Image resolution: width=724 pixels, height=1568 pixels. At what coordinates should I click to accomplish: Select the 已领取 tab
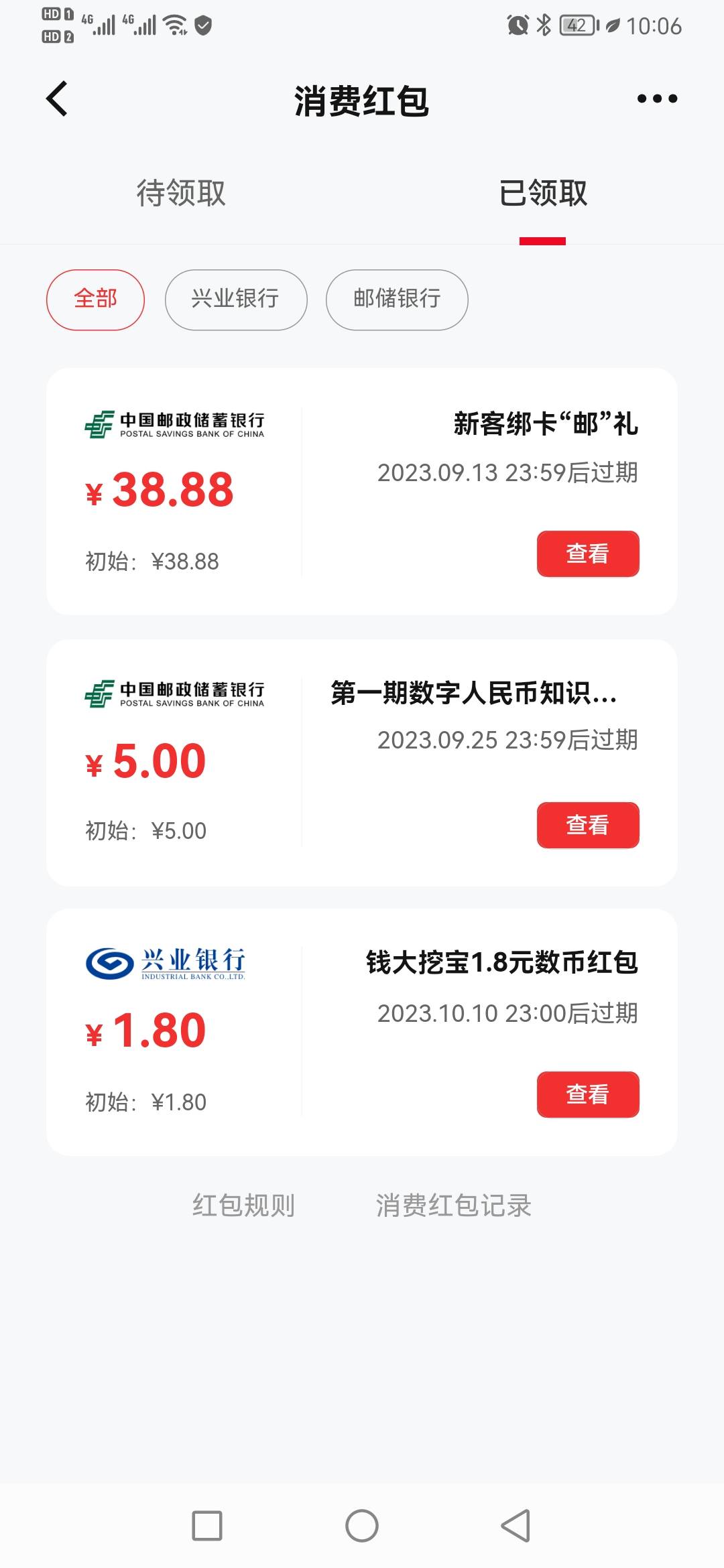click(x=543, y=193)
